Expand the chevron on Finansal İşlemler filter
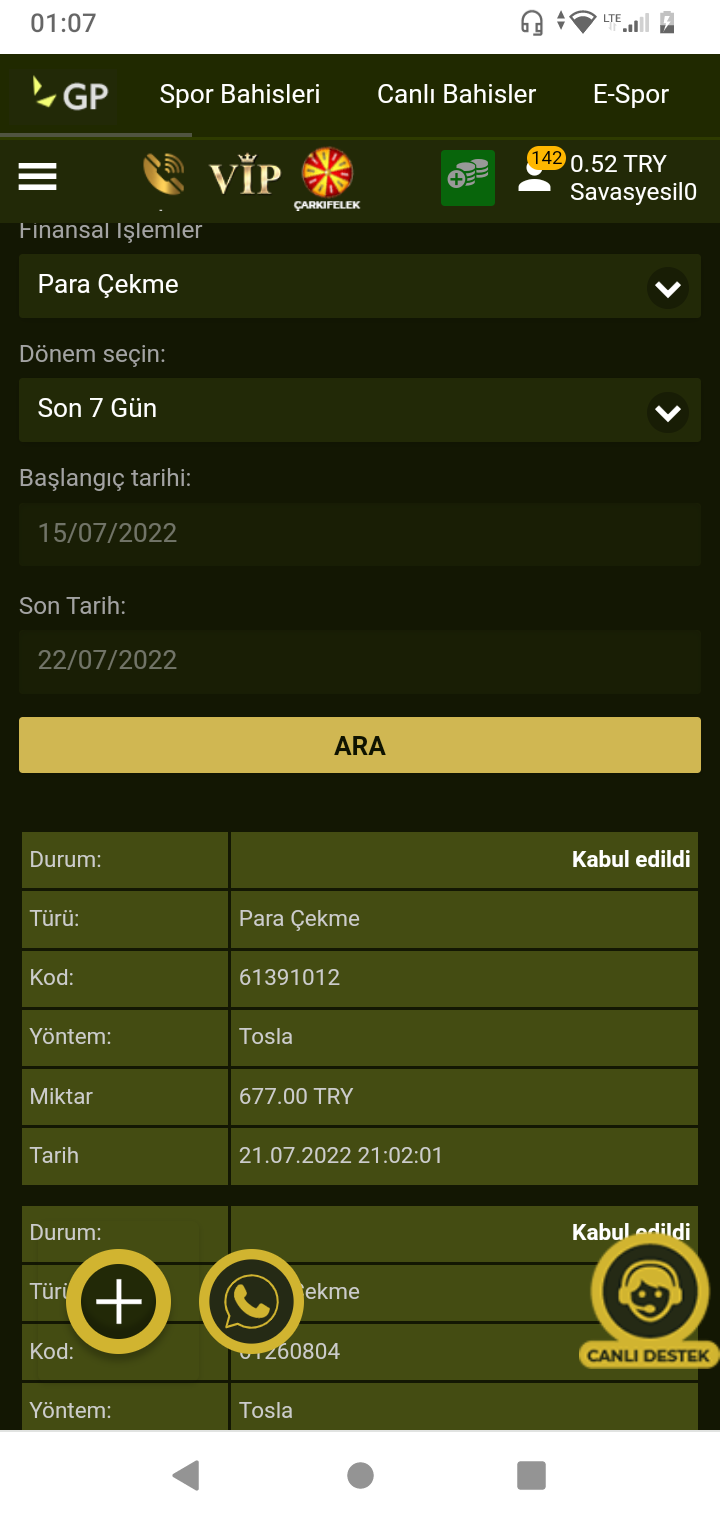720x1520 pixels. pyautogui.click(x=667, y=290)
